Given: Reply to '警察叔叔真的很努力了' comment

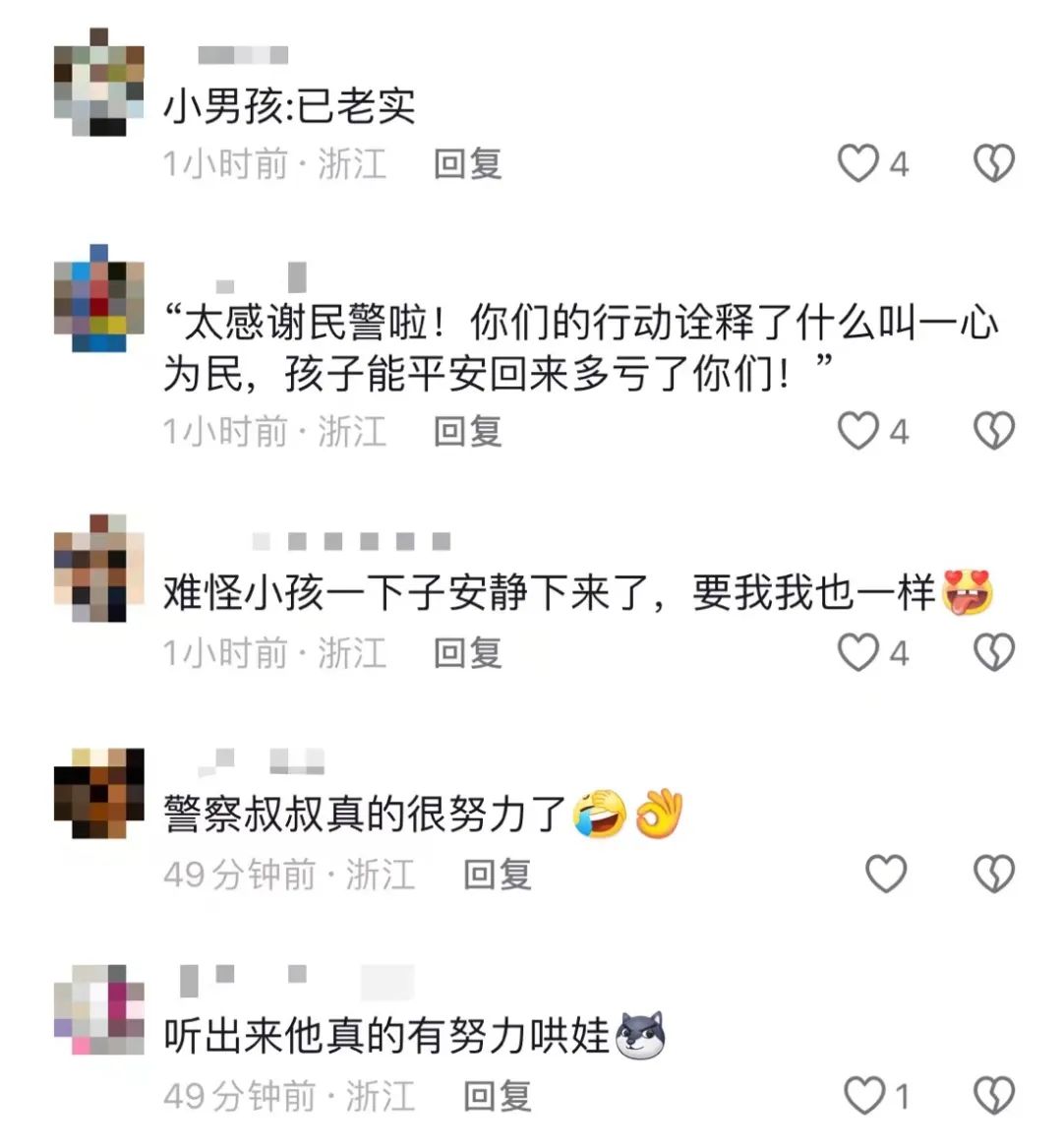Looking at the screenshot, I should point(498,874).
